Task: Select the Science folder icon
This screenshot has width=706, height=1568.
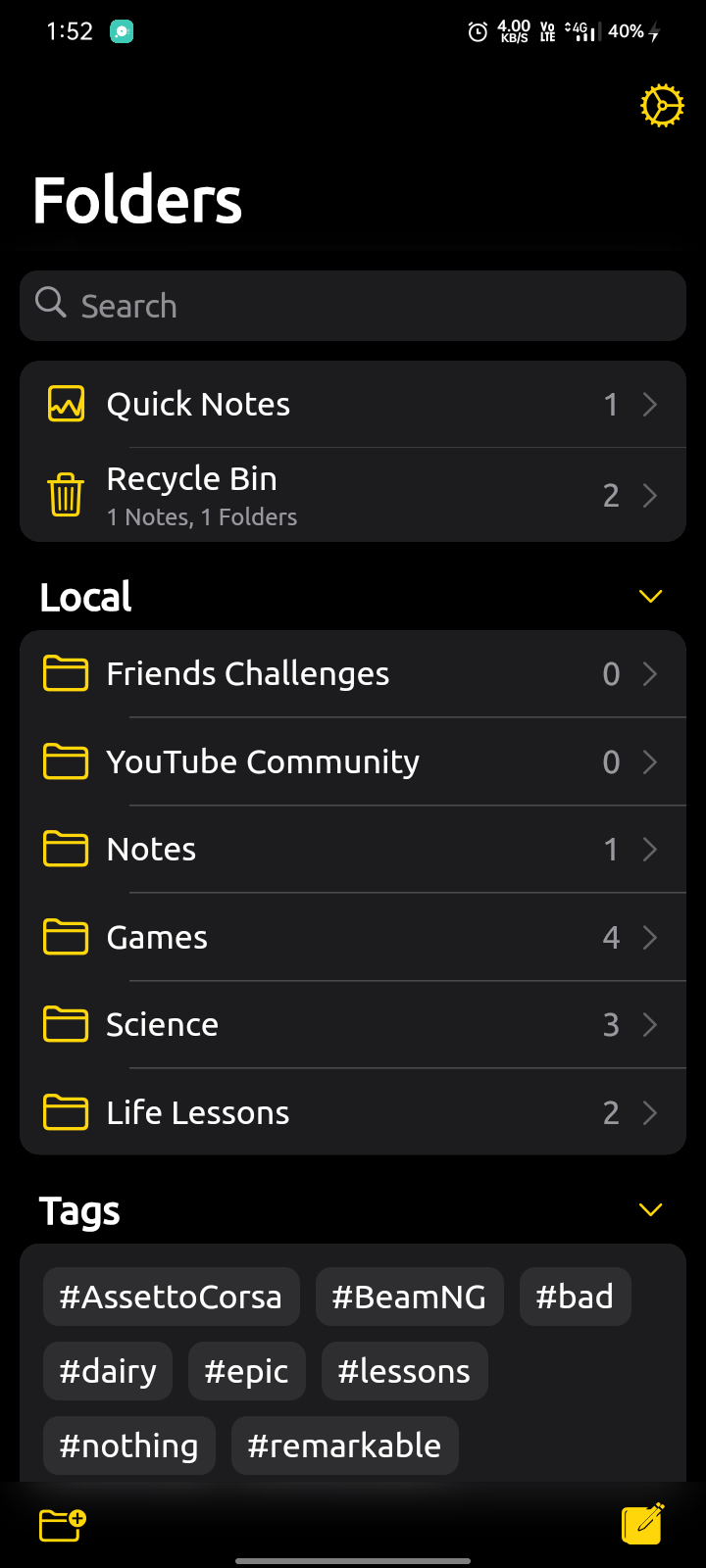Action: [65, 1024]
